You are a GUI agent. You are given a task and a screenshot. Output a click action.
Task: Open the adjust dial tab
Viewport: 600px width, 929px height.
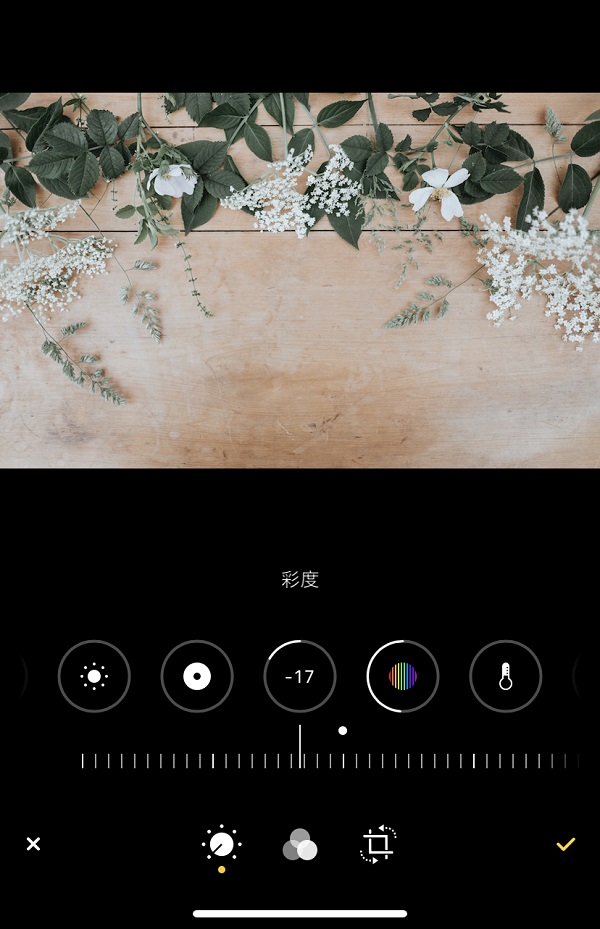[x=221, y=845]
